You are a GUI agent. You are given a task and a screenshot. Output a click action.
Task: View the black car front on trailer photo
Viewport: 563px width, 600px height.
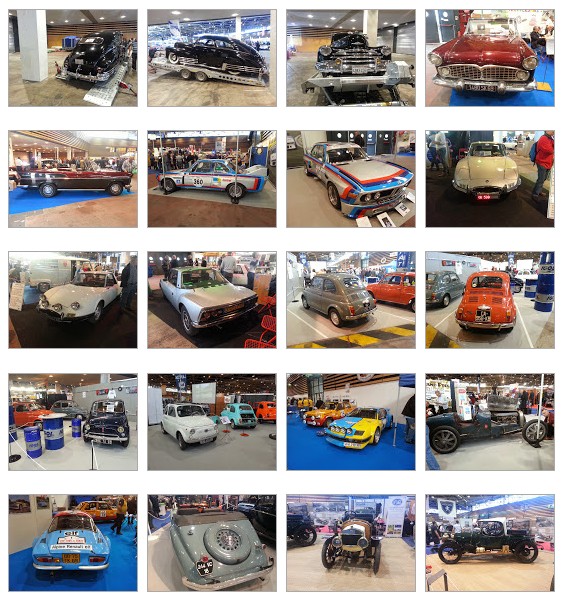coord(351,58)
